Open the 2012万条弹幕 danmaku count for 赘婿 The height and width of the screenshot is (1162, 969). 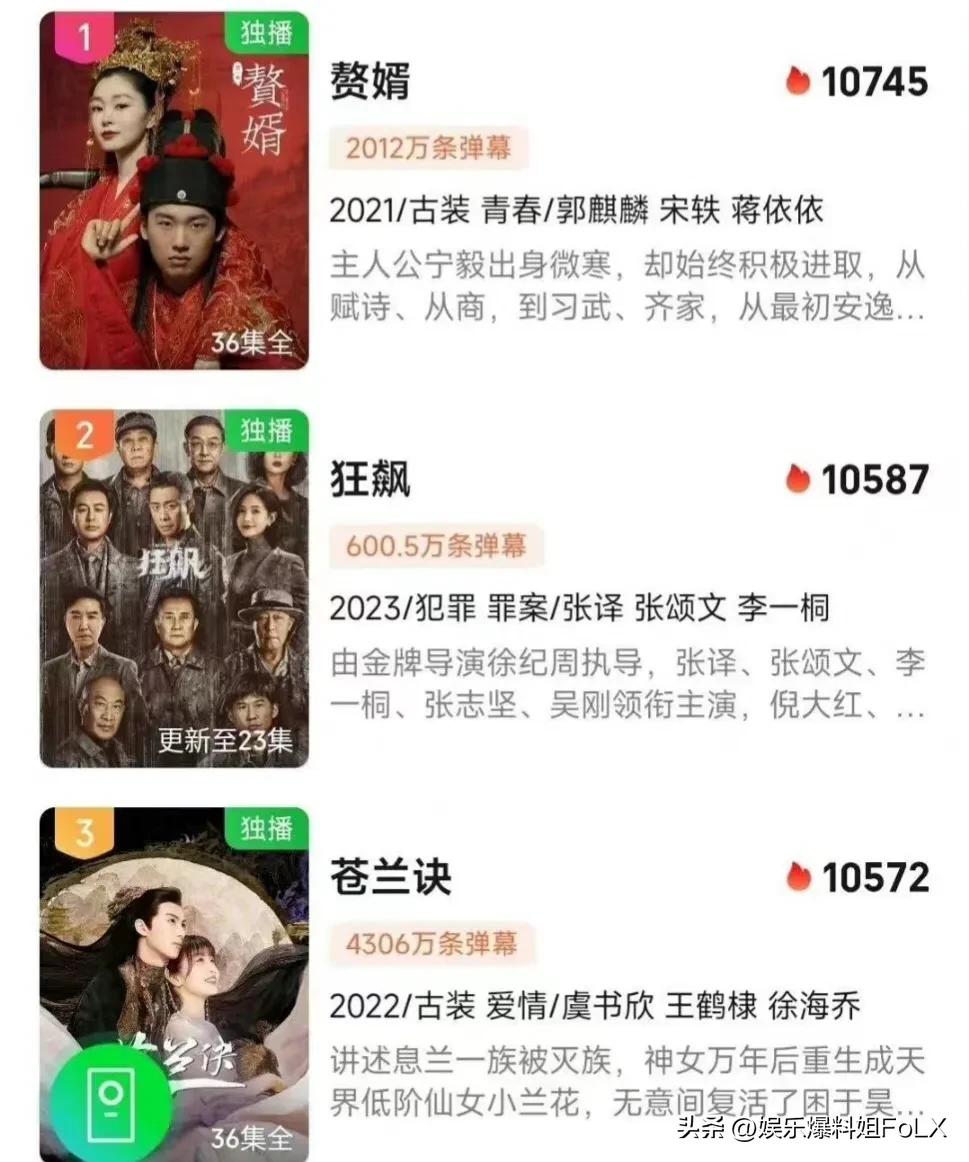click(431, 147)
